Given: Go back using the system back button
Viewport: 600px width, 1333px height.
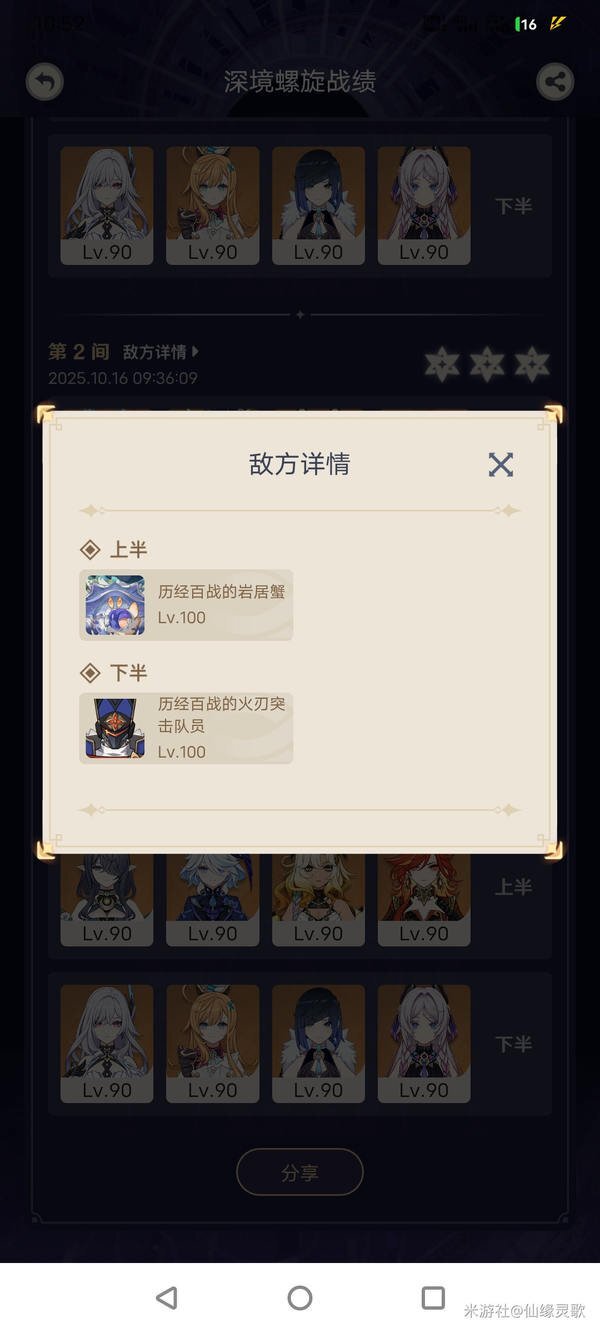Looking at the screenshot, I should click(167, 1297).
